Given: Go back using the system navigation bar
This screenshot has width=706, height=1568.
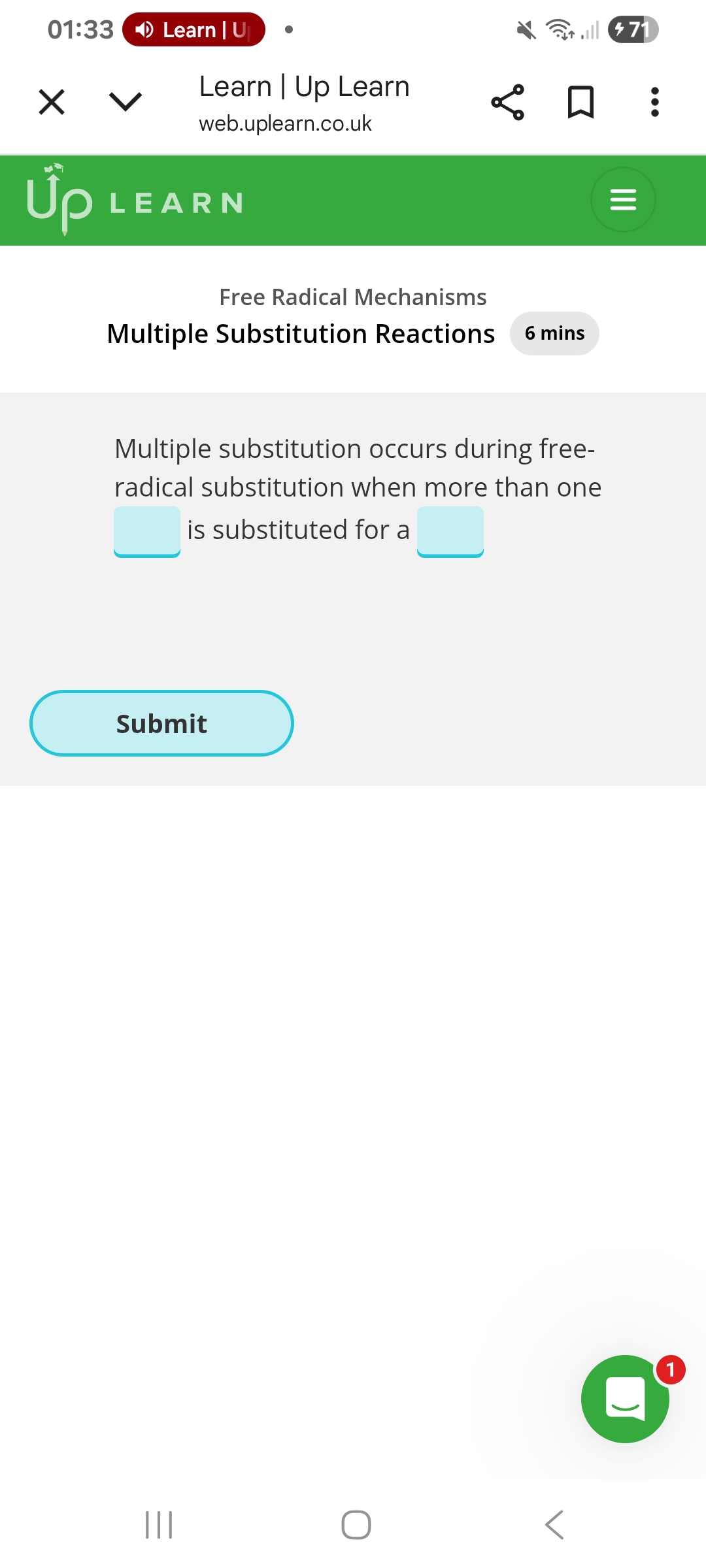Looking at the screenshot, I should [x=554, y=1525].
